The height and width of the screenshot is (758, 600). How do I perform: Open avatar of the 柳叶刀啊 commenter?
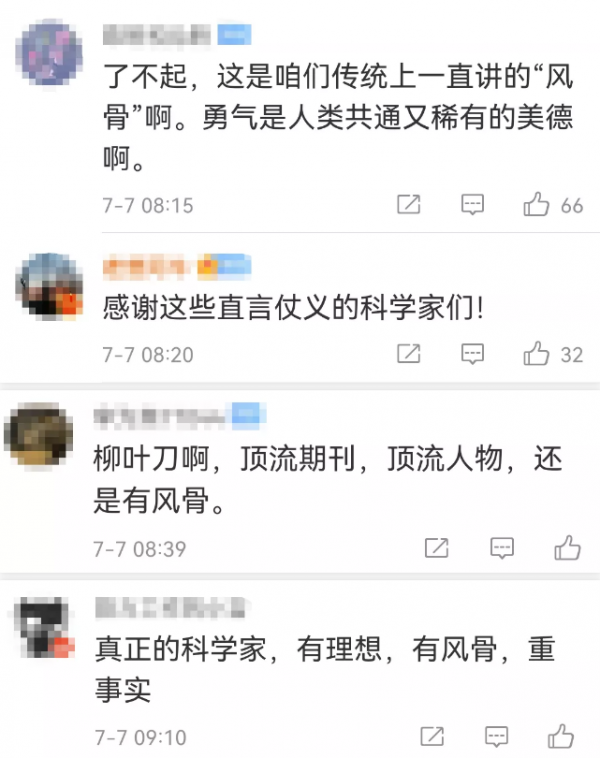[38, 432]
